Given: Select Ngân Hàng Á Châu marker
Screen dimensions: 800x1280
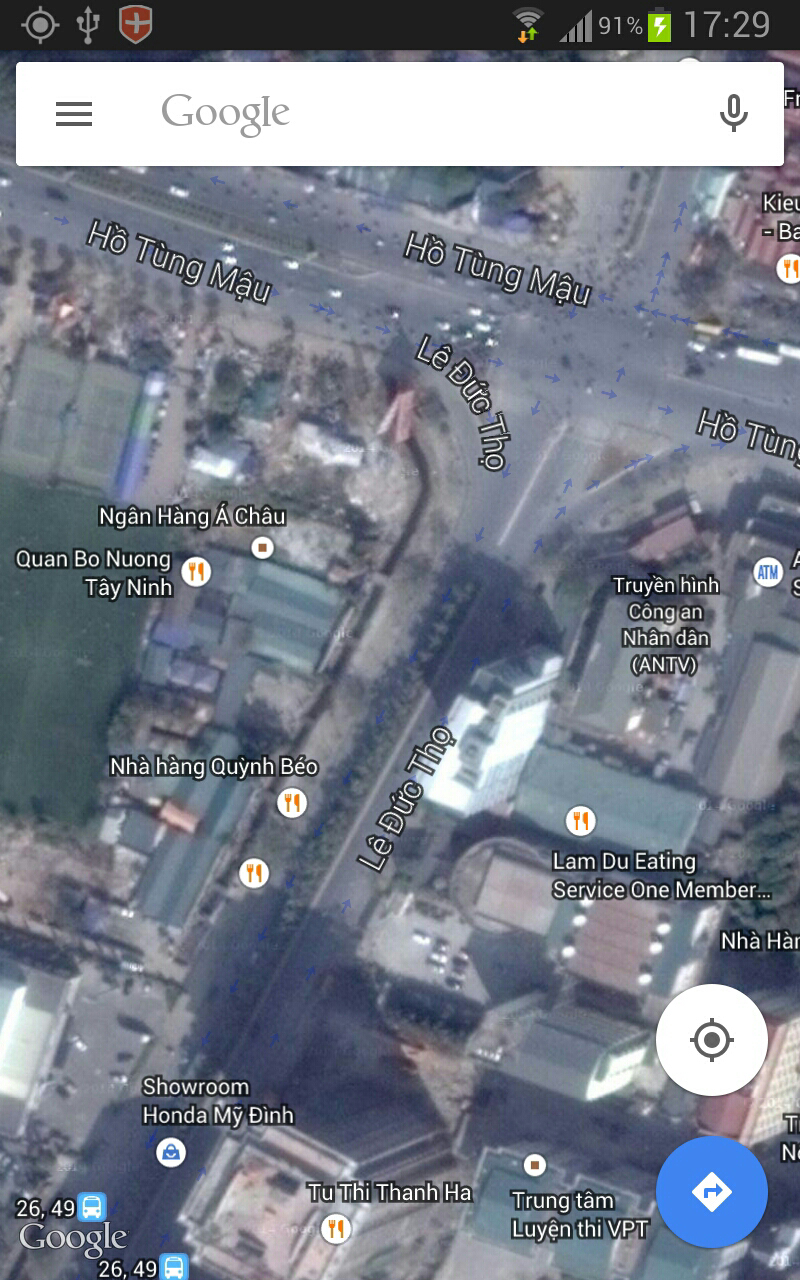Looking at the screenshot, I should [x=263, y=547].
